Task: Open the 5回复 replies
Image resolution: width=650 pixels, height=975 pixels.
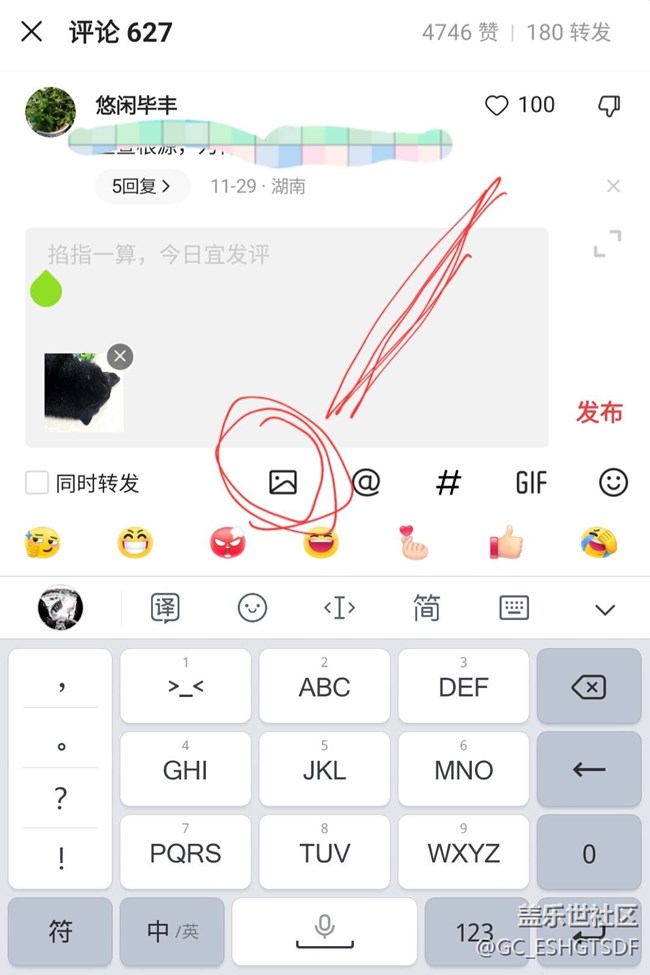Action: 142,186
